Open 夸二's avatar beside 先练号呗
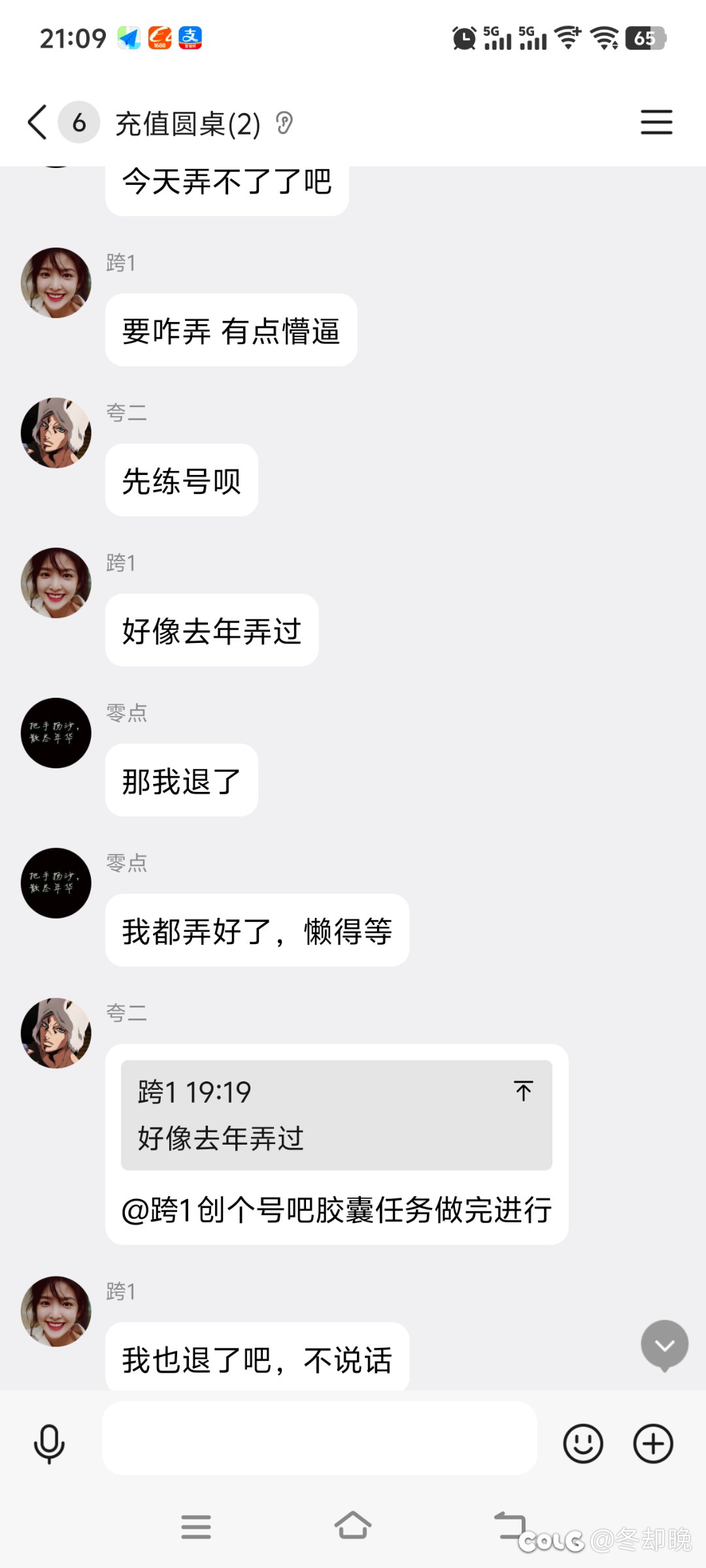Screen dimensions: 706x1568 point(56,433)
